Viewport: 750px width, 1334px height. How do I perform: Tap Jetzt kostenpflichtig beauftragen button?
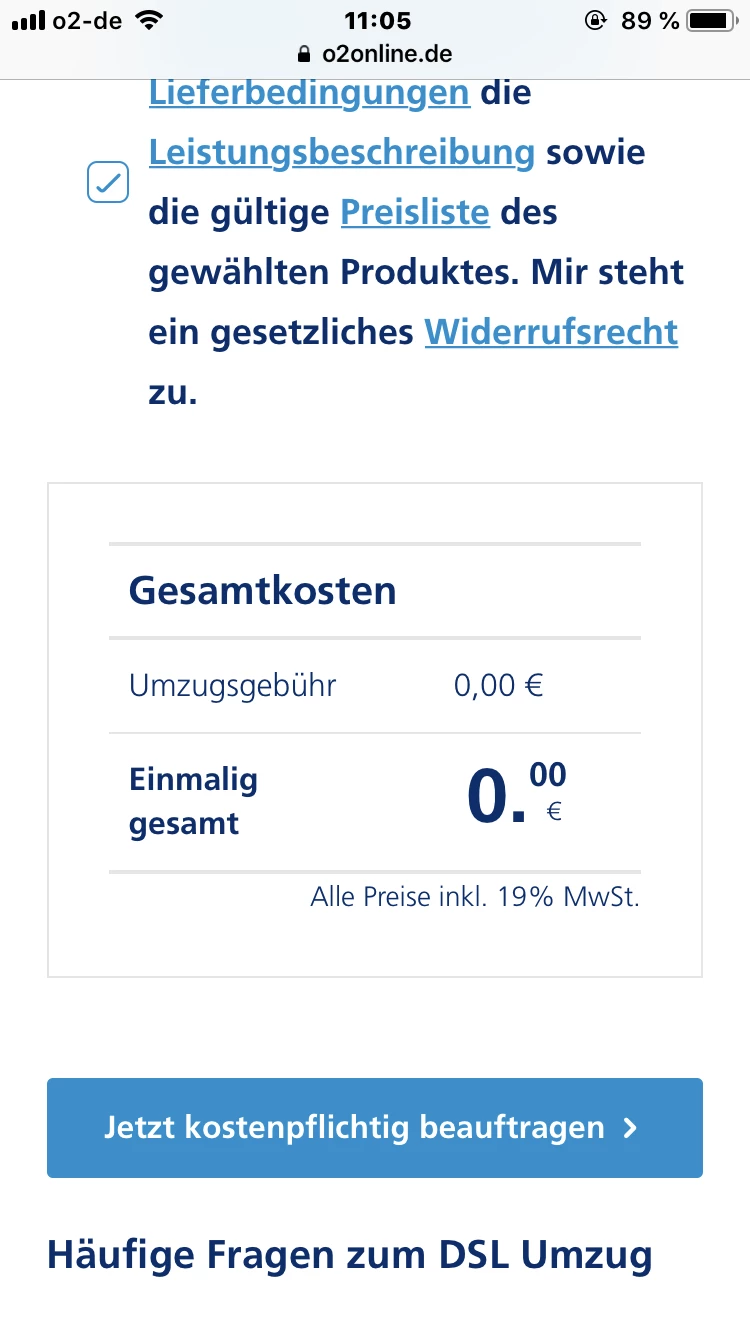pyautogui.click(x=375, y=1128)
